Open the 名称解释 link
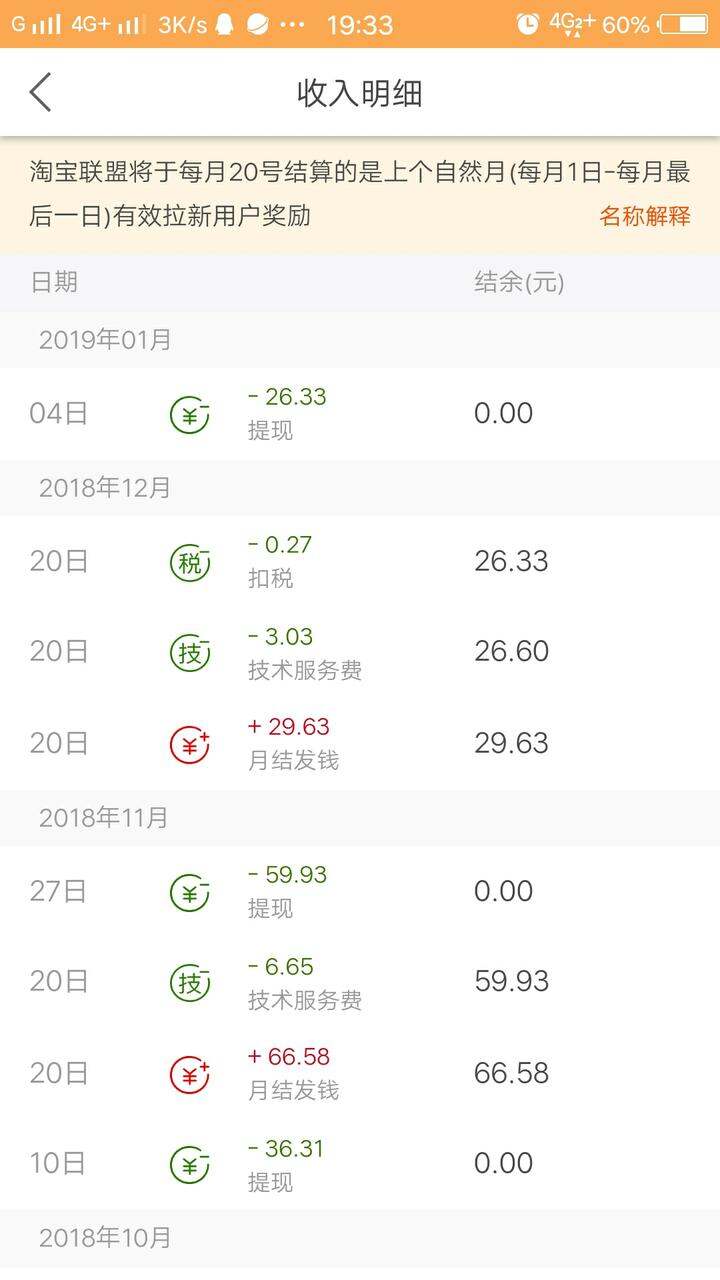The width and height of the screenshot is (720, 1280). (x=645, y=216)
